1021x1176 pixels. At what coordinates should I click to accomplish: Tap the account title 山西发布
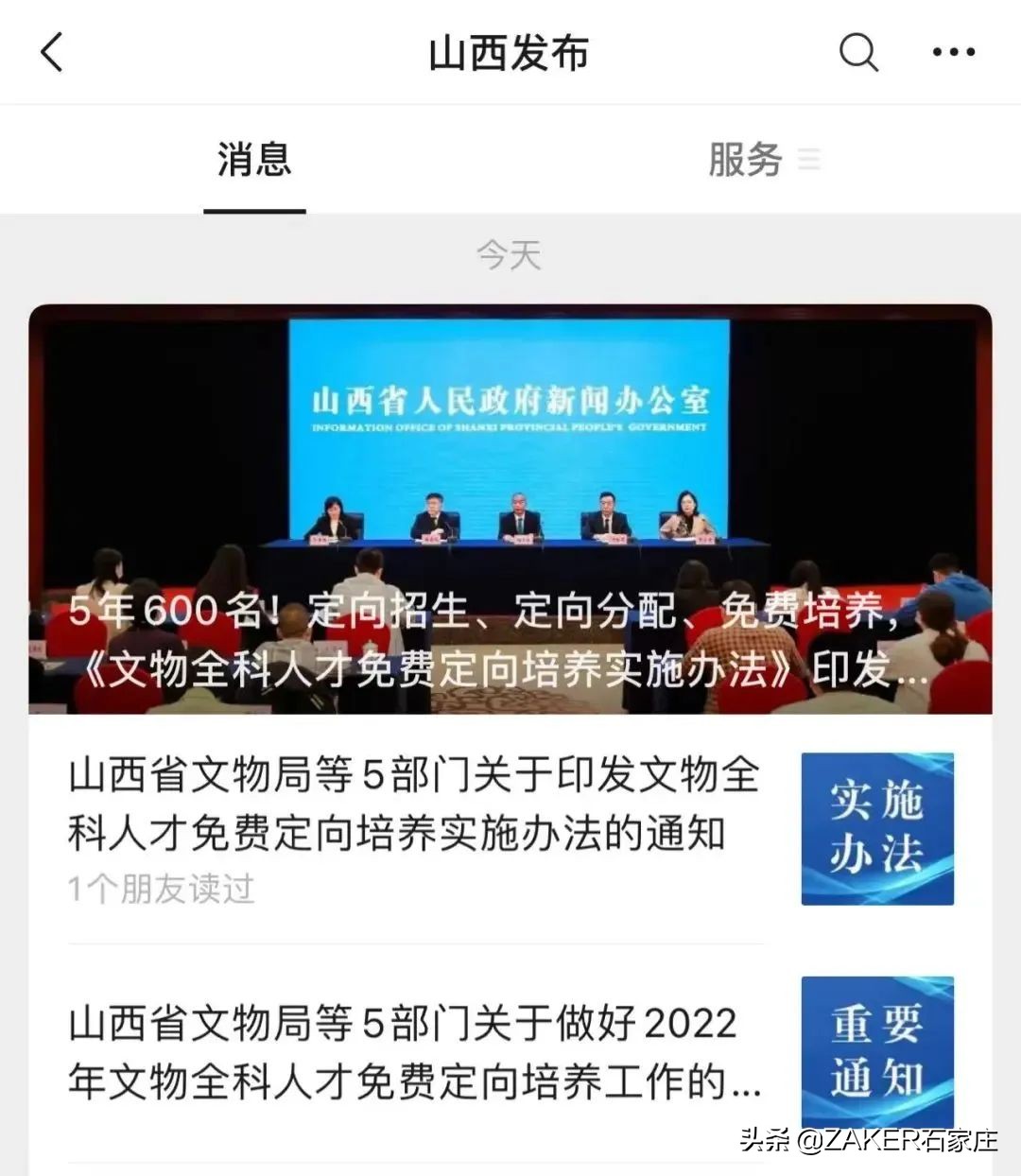pos(508,54)
